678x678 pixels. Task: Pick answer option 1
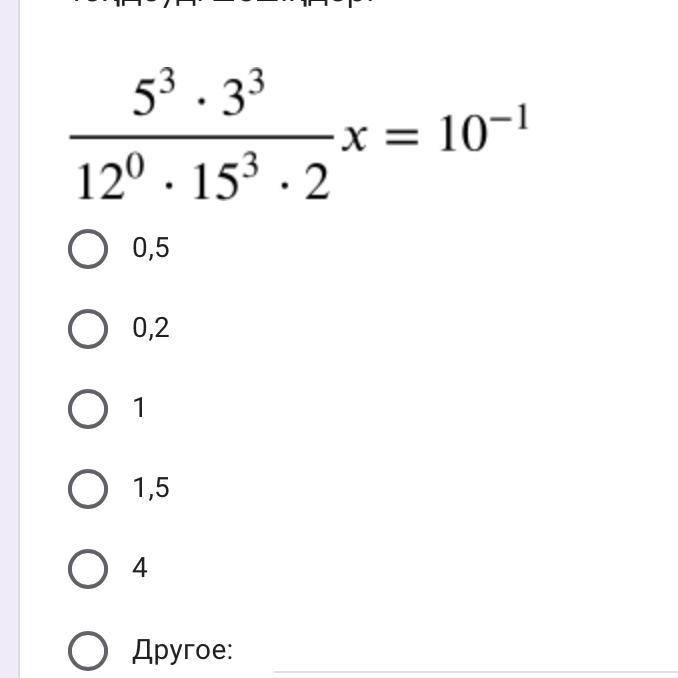88,408
